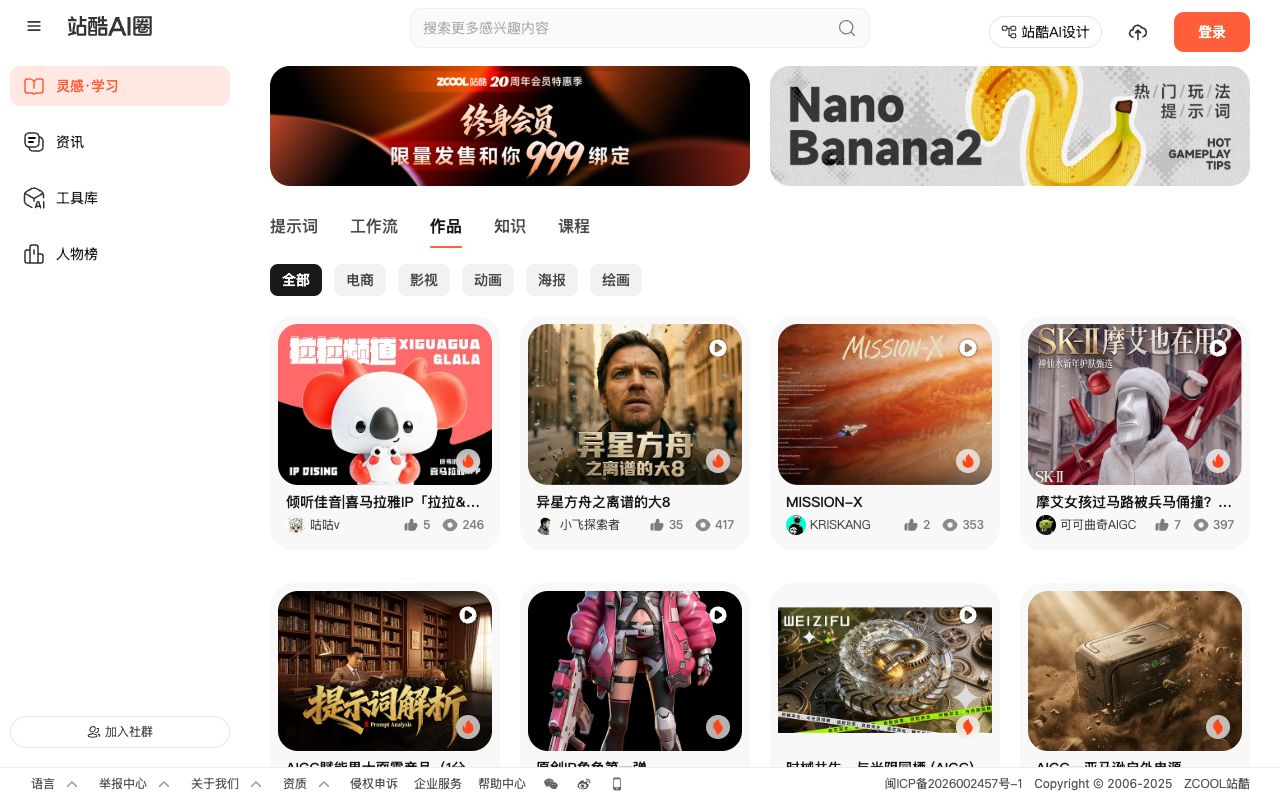Open 站酷AI设计 button
1280x800 pixels.
1045,32
